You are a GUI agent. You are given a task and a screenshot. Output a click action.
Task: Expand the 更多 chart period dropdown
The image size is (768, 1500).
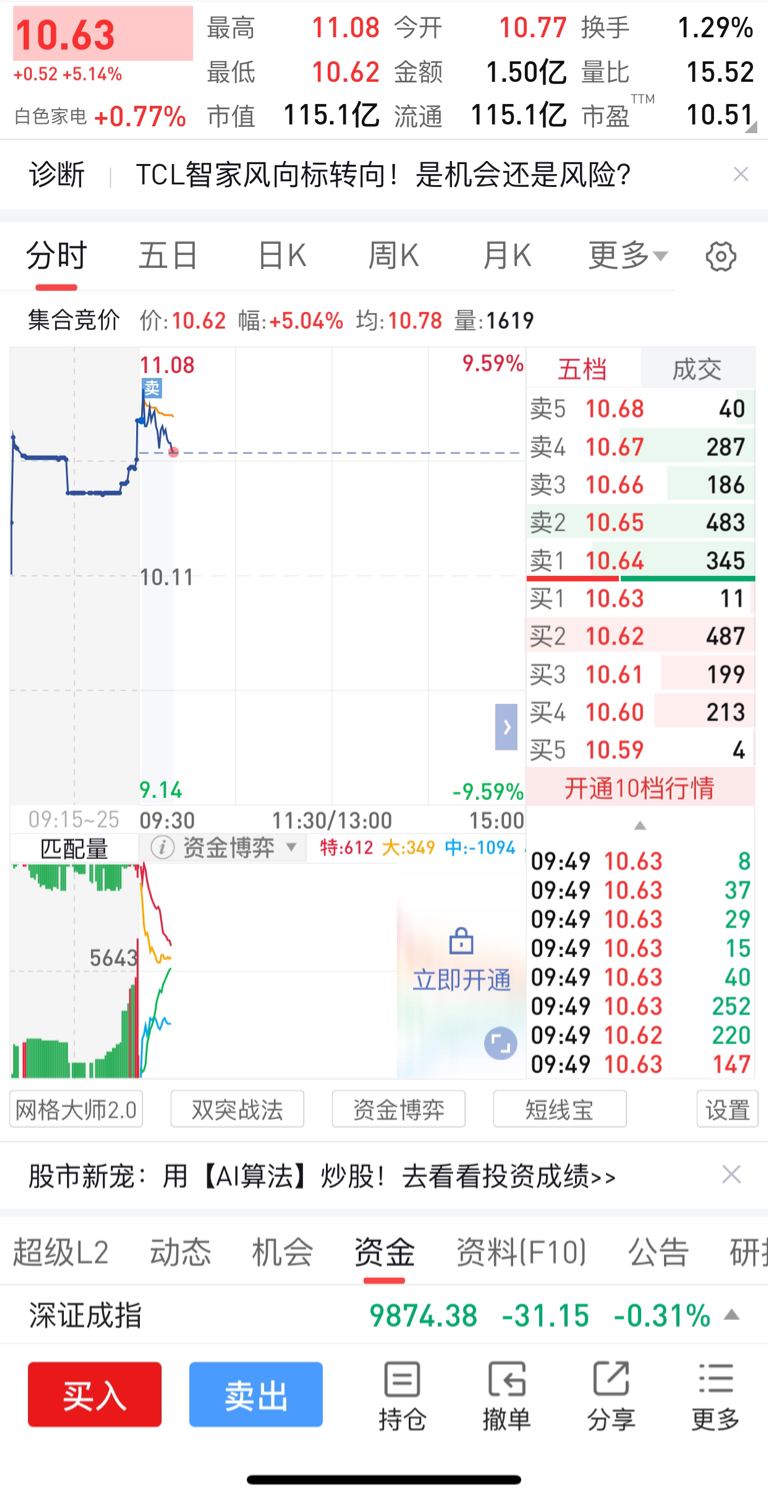click(x=628, y=256)
